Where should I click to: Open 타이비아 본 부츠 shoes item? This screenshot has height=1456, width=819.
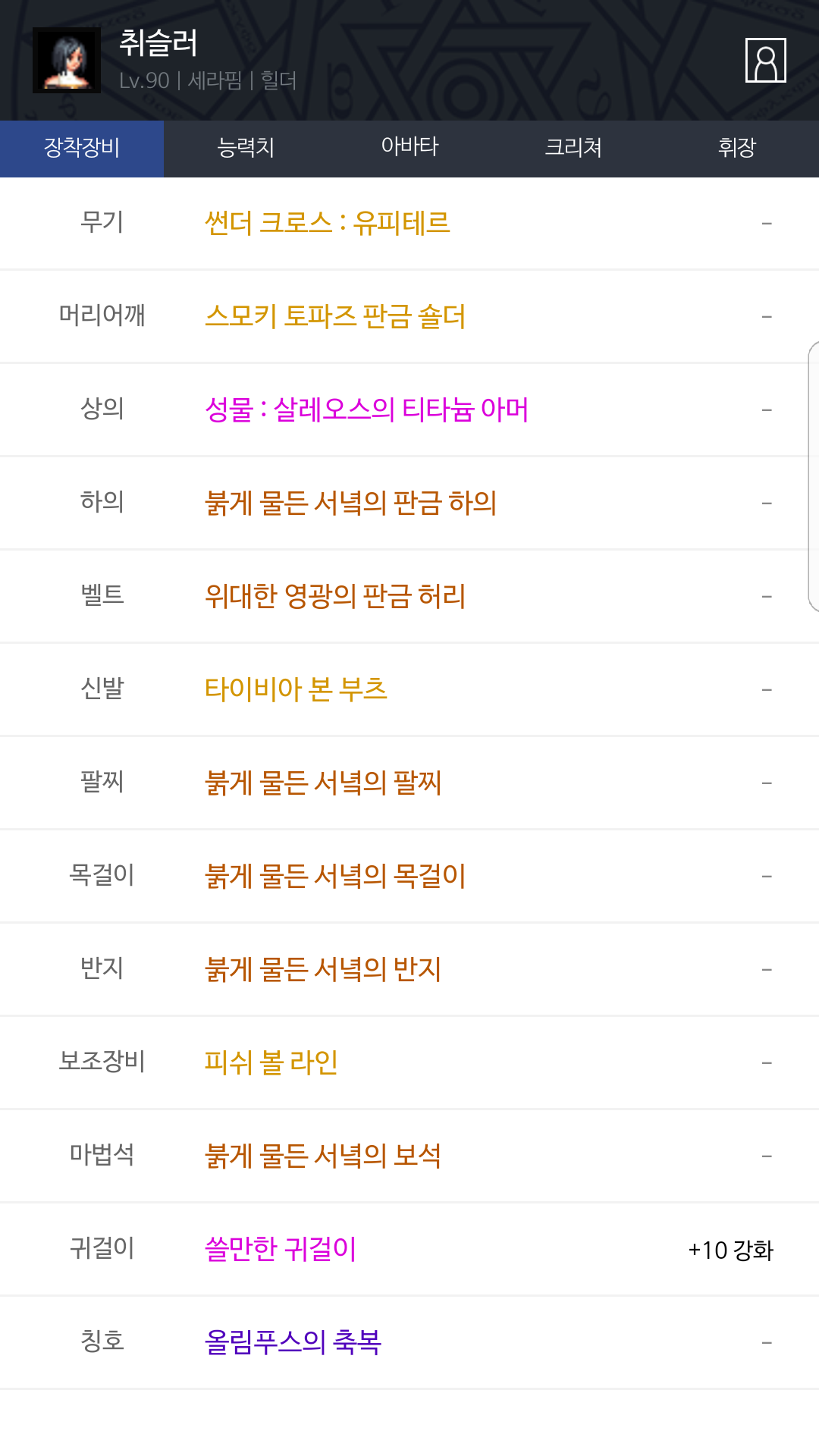[x=296, y=689]
